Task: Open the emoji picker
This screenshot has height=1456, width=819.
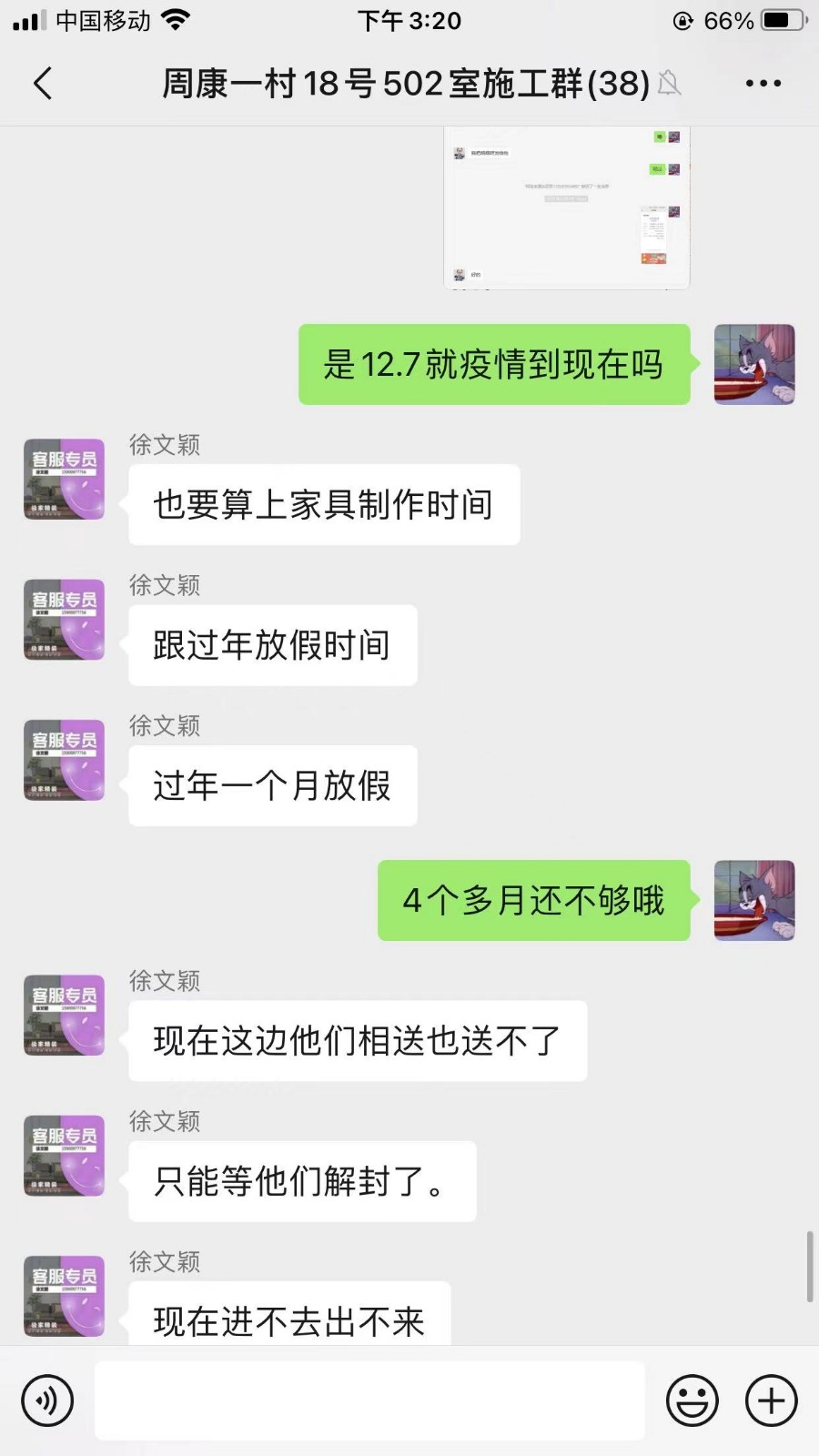Action: point(692,1400)
